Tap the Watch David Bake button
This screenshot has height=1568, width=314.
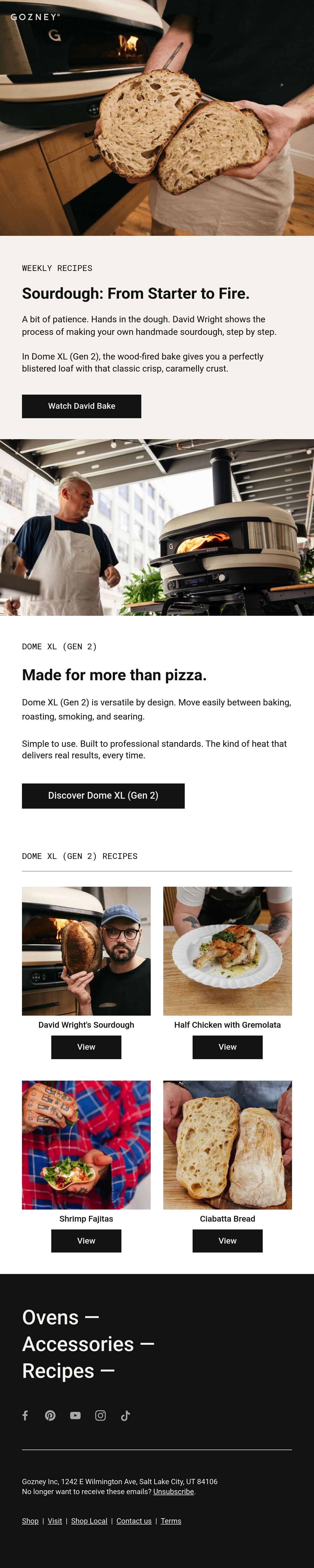(x=81, y=406)
